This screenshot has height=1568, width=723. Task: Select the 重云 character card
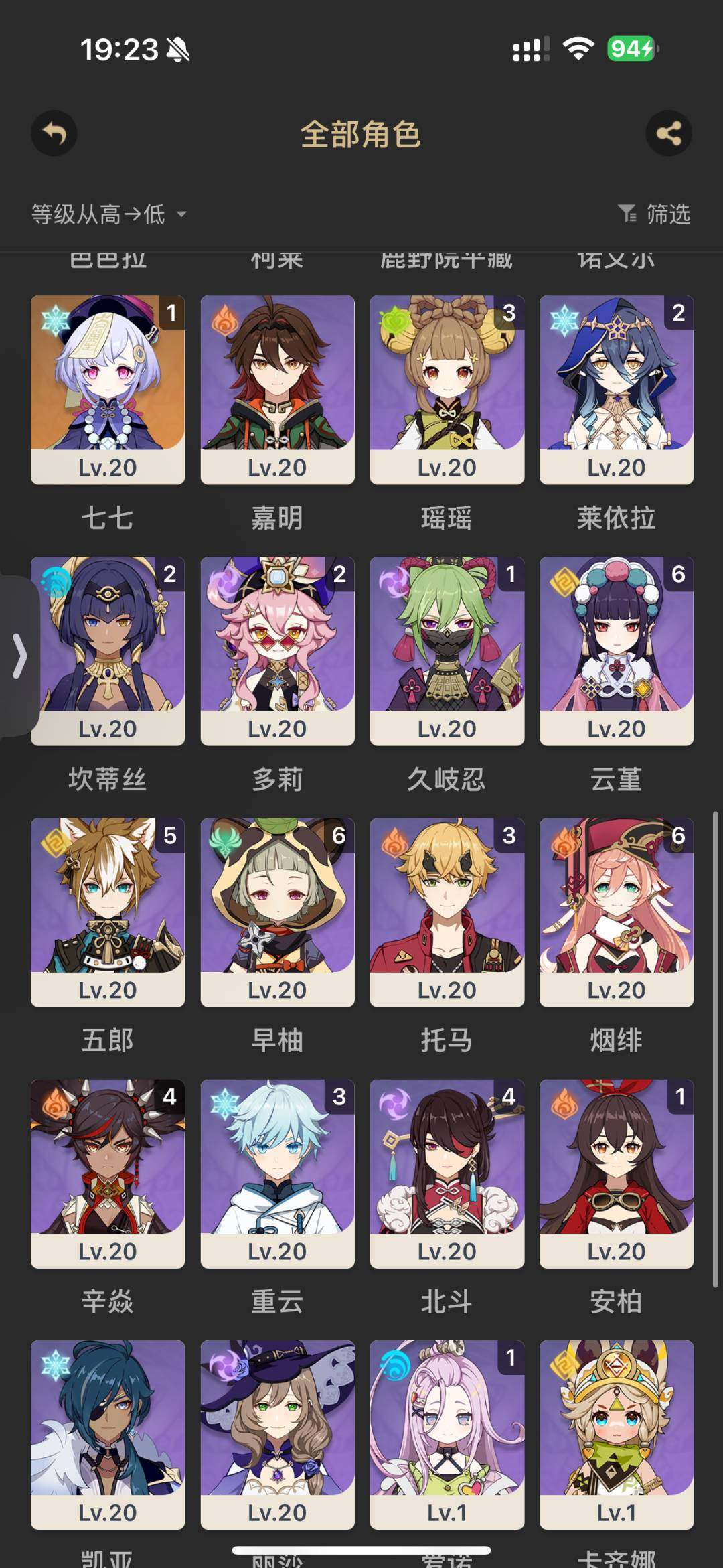[277, 1173]
